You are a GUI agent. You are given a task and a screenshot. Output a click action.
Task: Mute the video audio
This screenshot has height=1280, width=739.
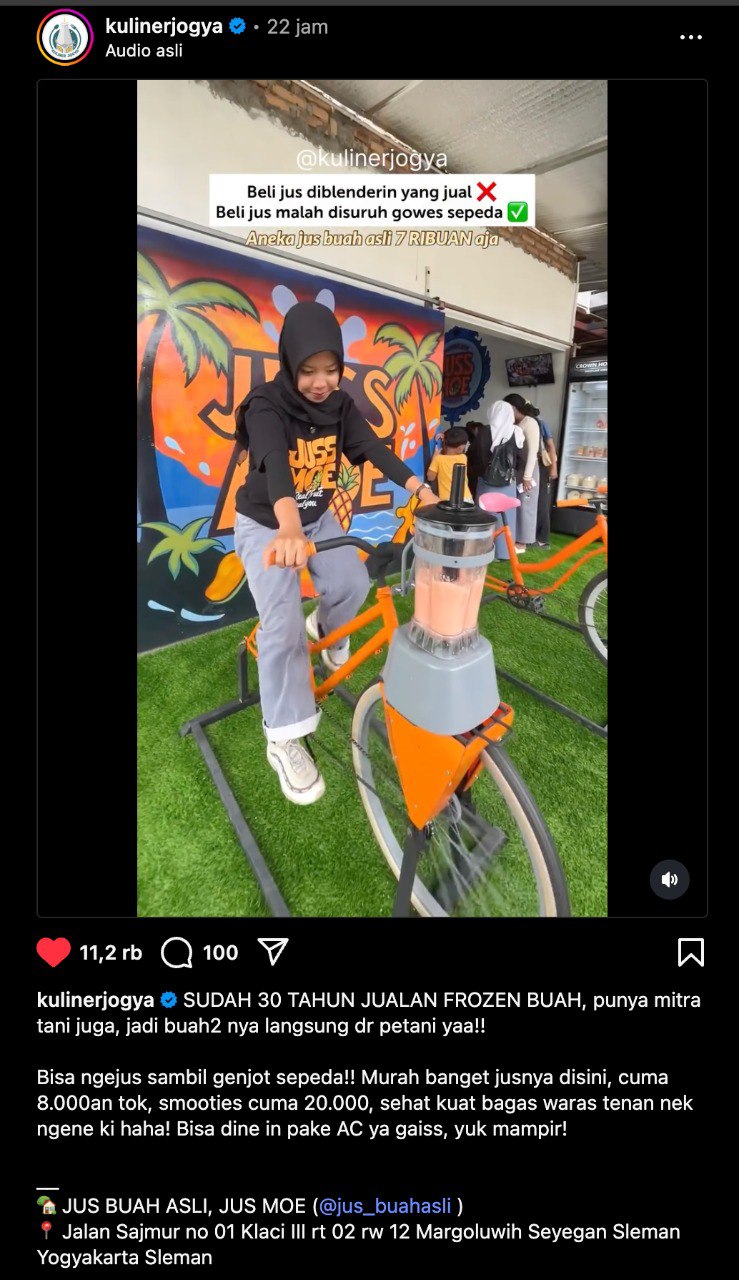coord(670,880)
